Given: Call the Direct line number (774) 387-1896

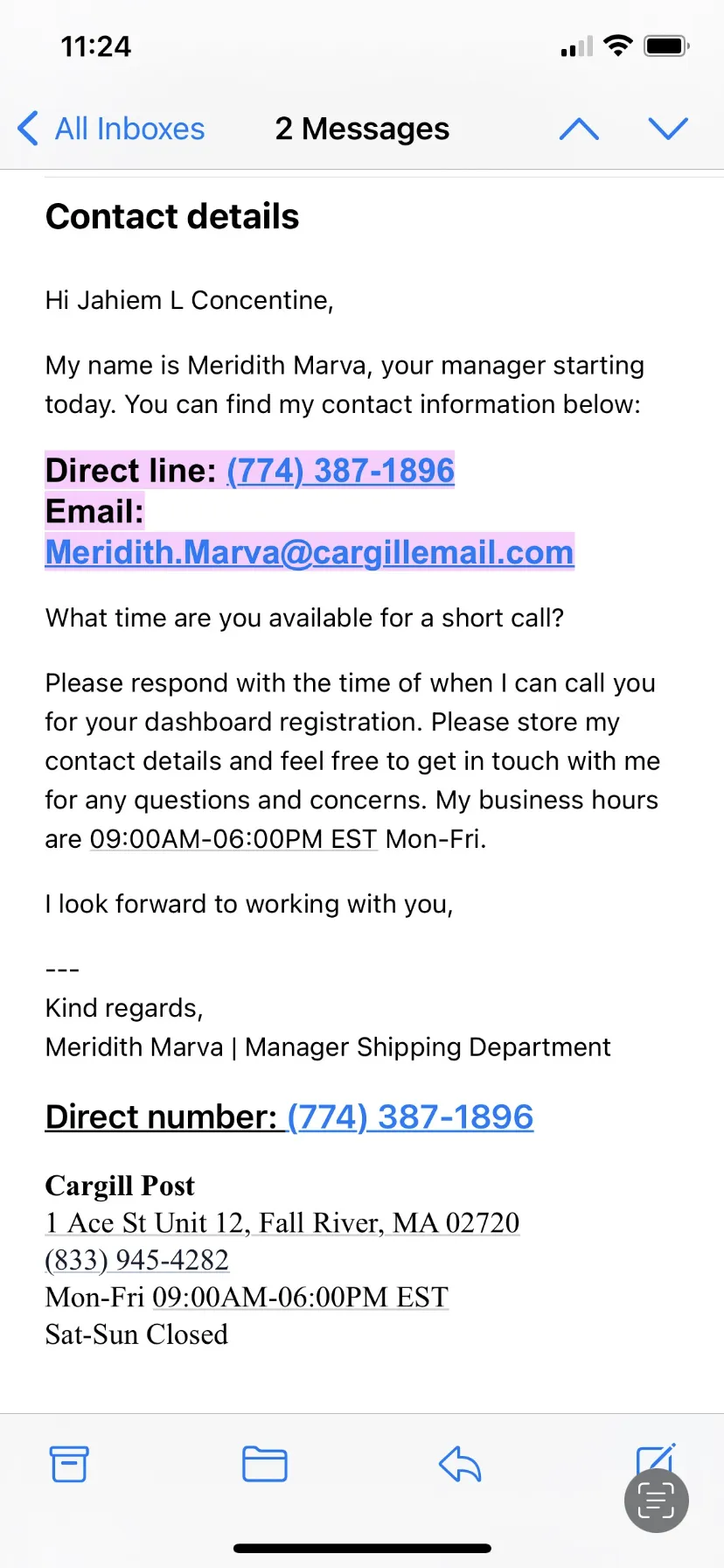Looking at the screenshot, I should [x=341, y=471].
